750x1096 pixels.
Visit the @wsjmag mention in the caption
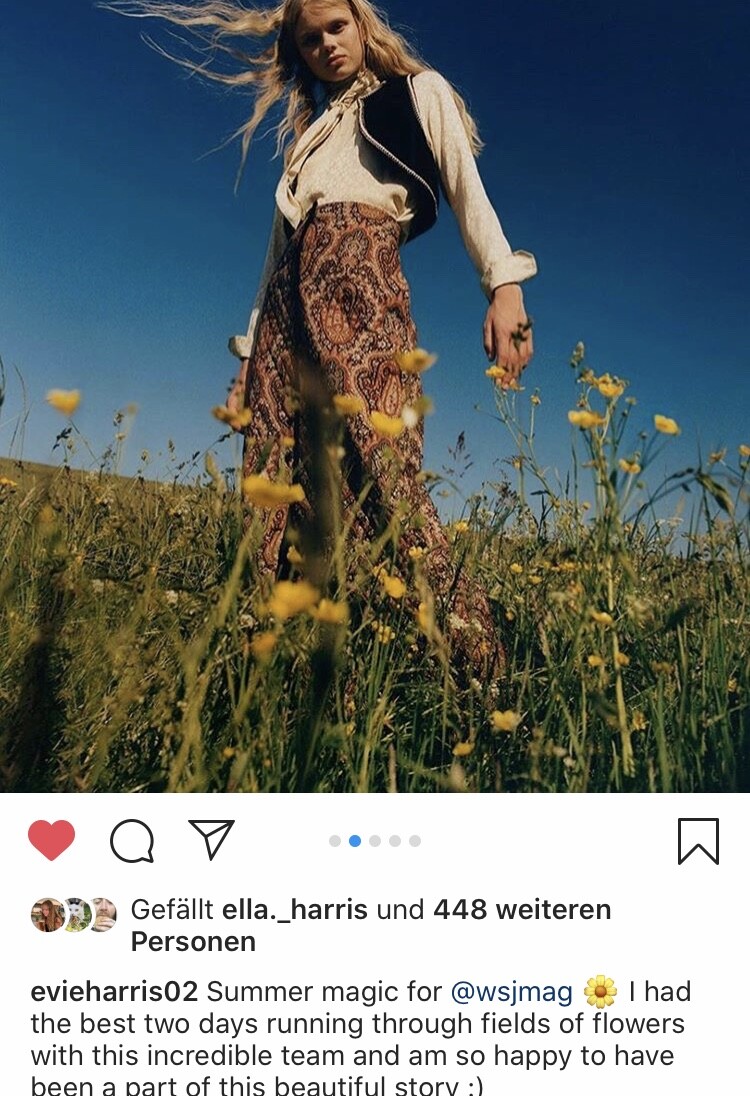(x=512, y=992)
